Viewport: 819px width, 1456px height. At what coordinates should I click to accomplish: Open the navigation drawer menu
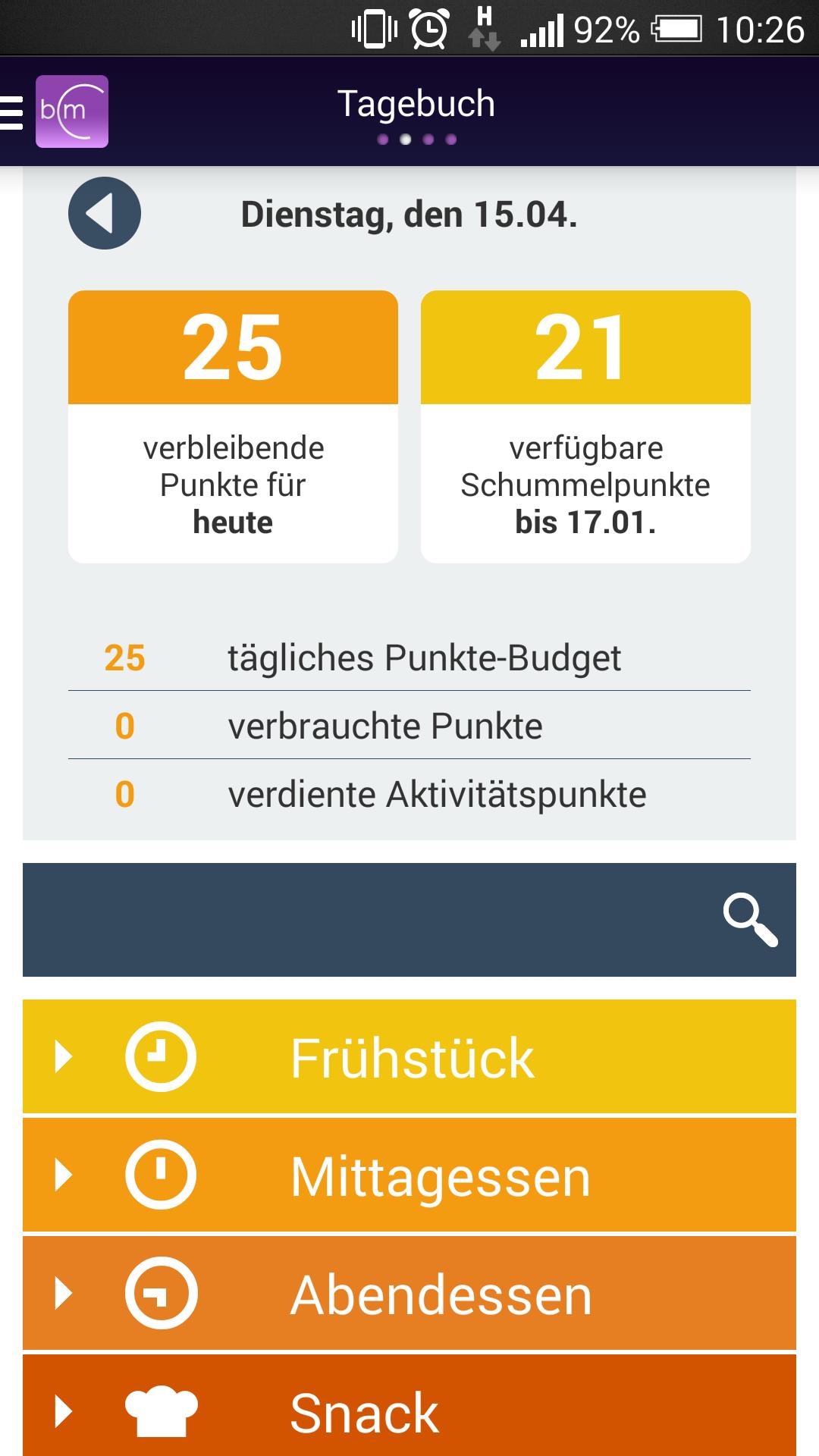(x=14, y=112)
